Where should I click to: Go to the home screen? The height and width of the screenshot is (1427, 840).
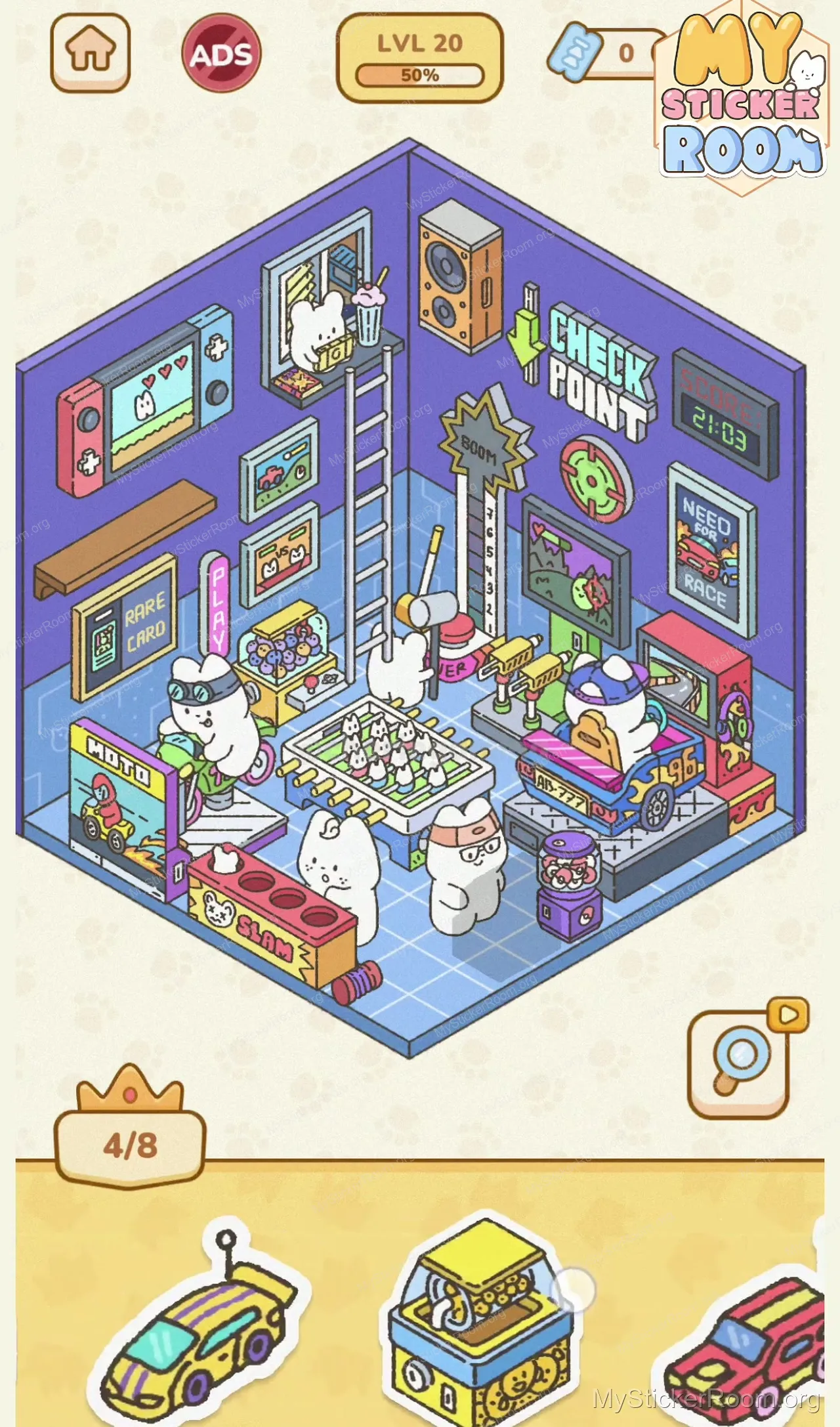91,52
